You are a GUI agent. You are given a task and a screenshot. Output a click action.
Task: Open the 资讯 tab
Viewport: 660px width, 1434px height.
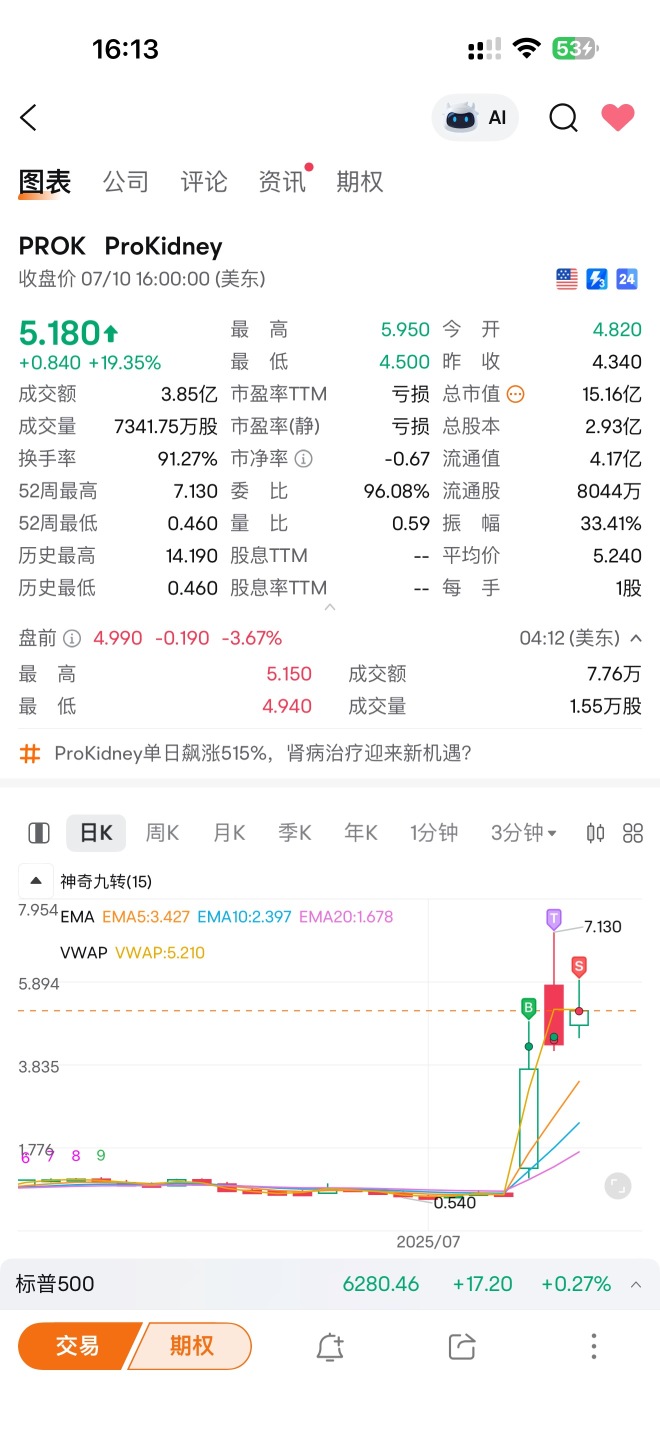point(282,182)
